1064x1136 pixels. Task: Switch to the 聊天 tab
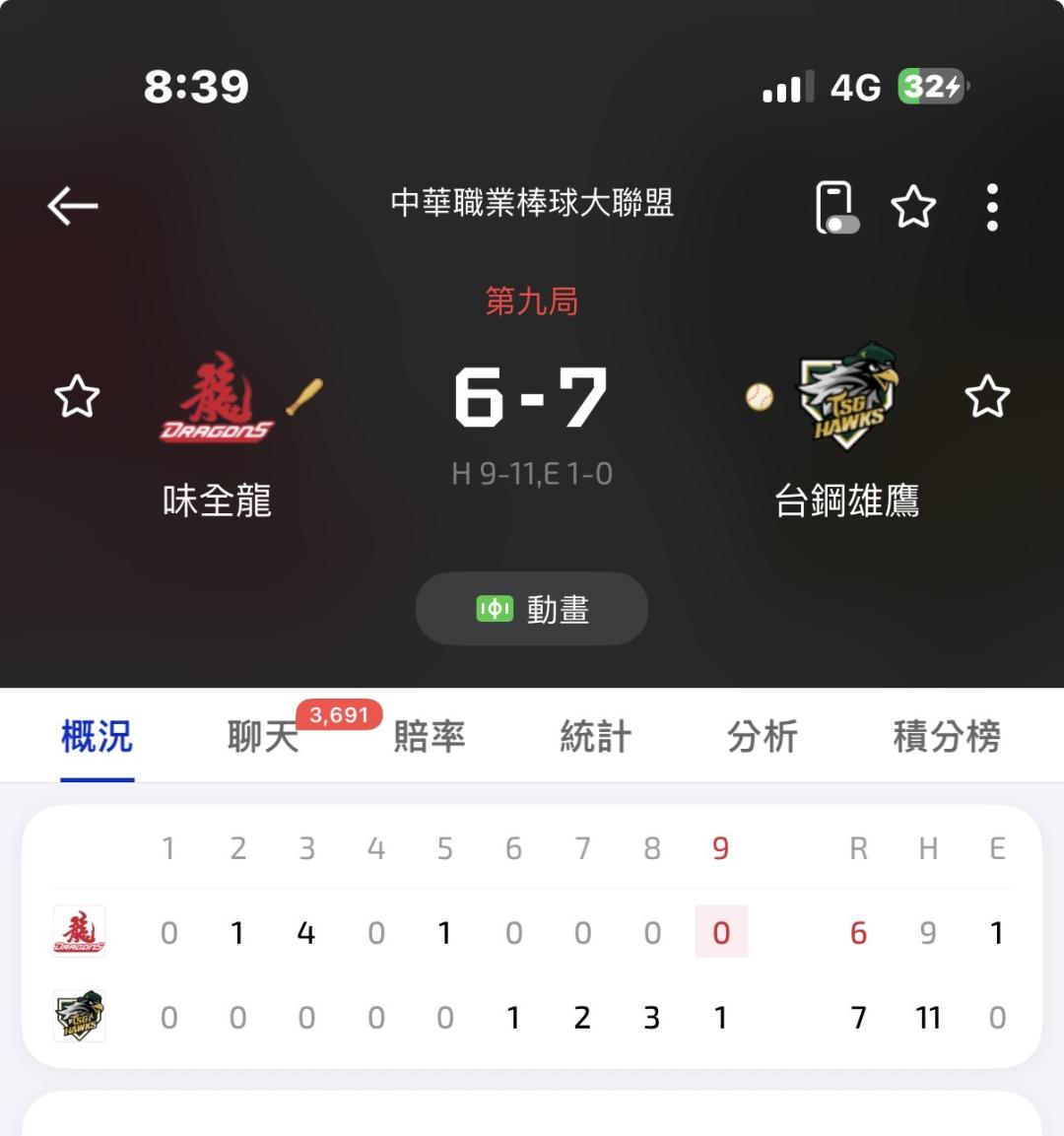pyautogui.click(x=263, y=736)
